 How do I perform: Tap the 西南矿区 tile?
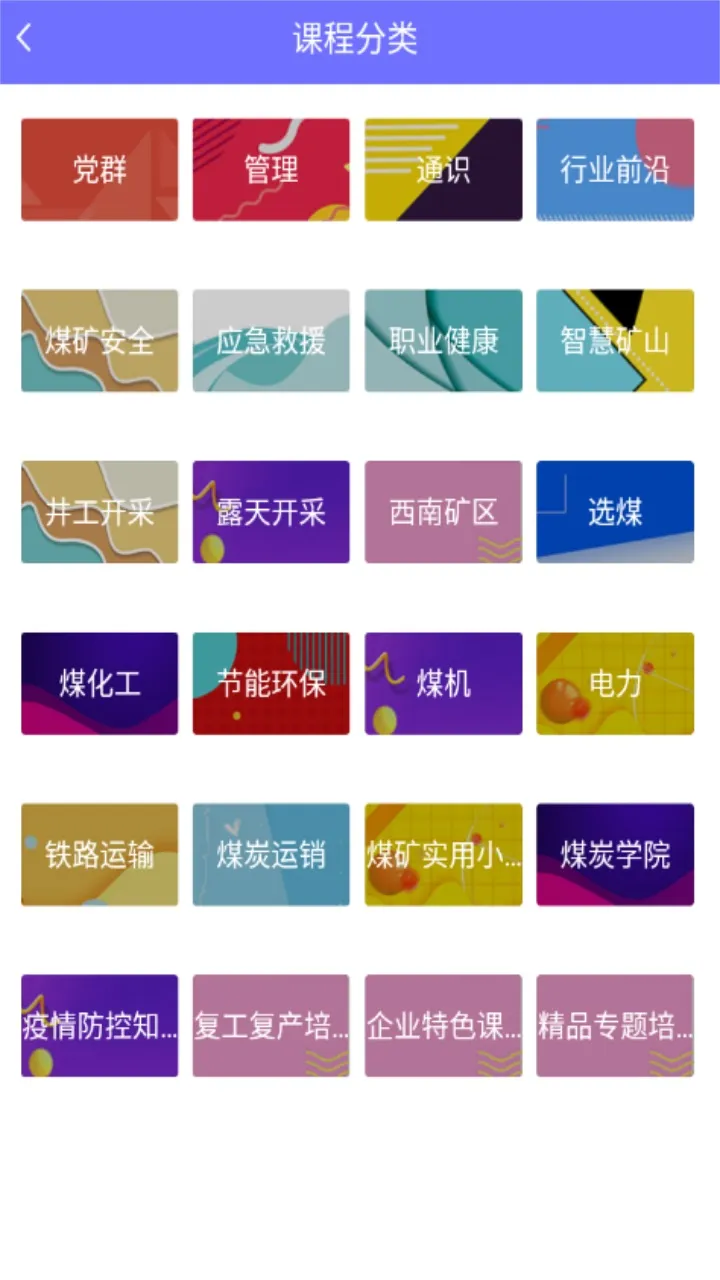[x=443, y=512]
